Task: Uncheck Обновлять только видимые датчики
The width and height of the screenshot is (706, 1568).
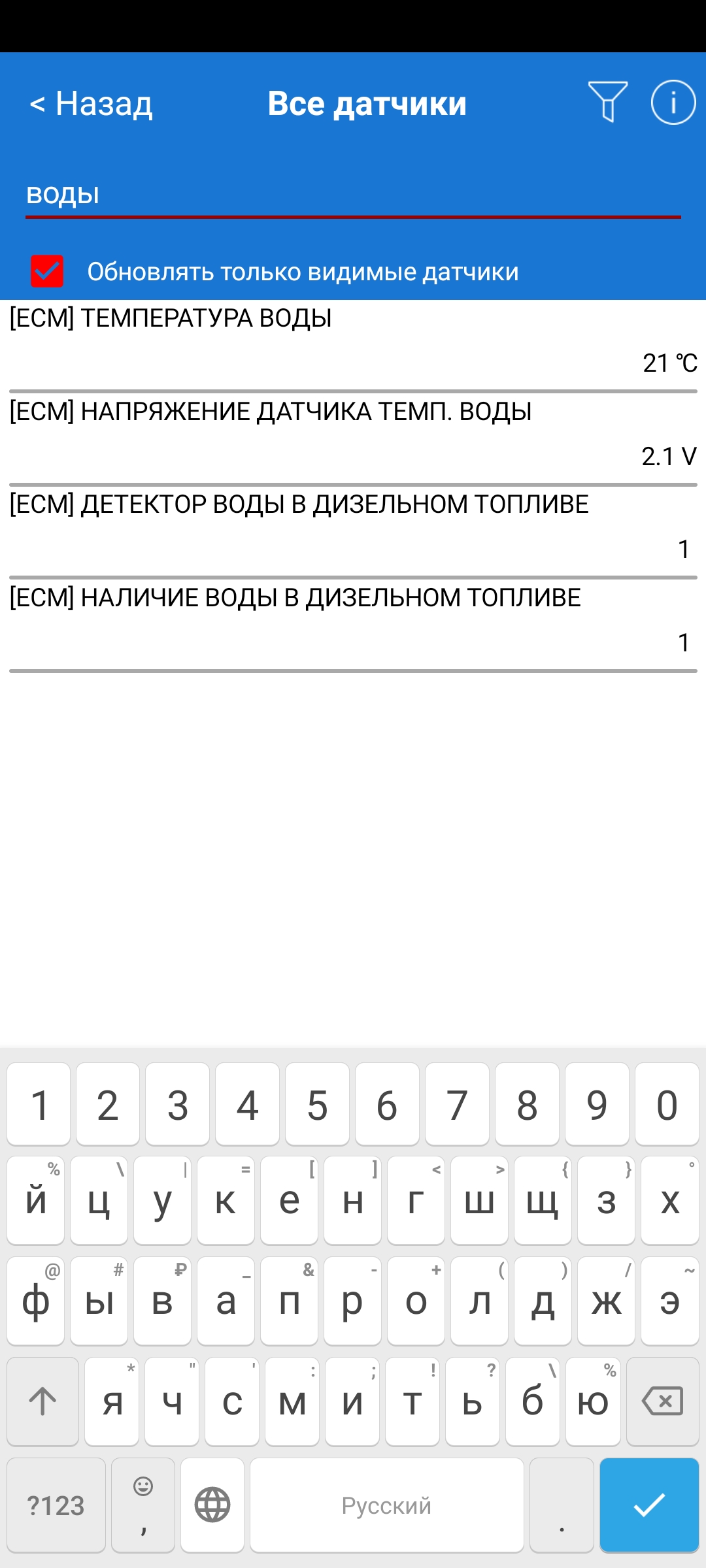Action: [48, 271]
